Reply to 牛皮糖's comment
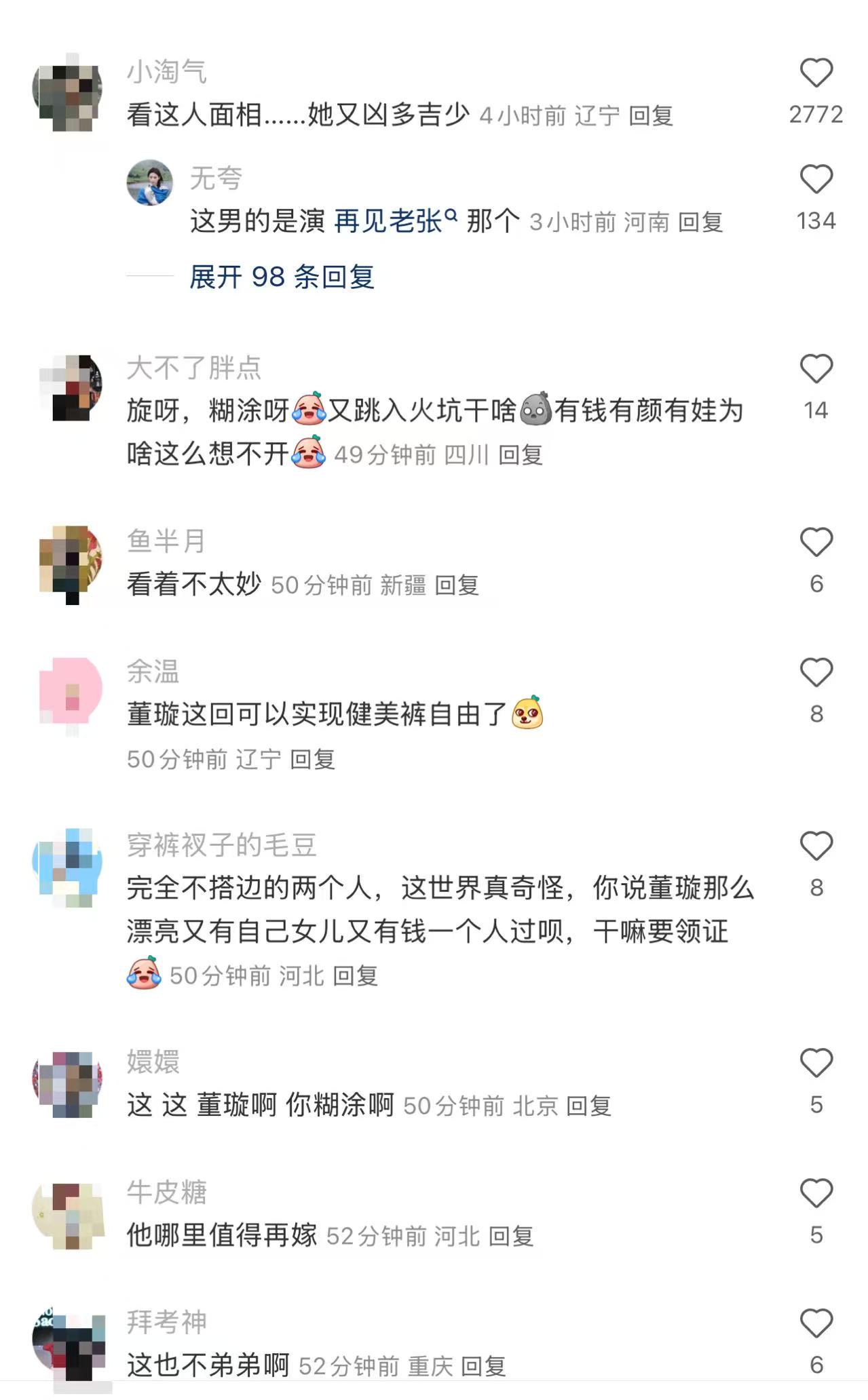The height and width of the screenshot is (1400, 868). 510,1237
